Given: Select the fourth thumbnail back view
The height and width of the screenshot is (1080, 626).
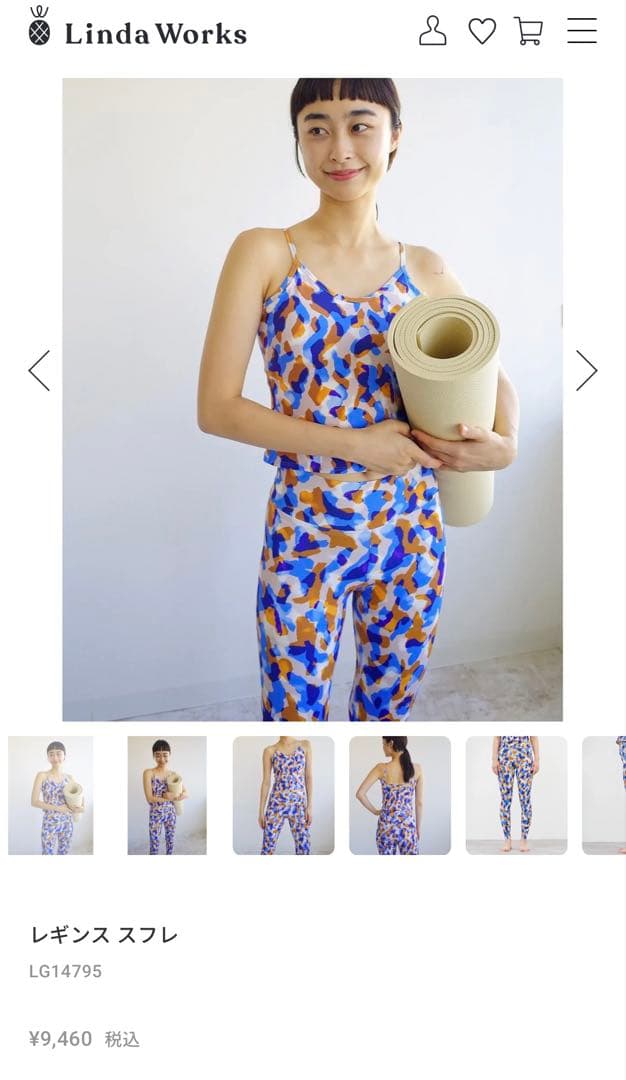Looking at the screenshot, I should click(x=399, y=795).
